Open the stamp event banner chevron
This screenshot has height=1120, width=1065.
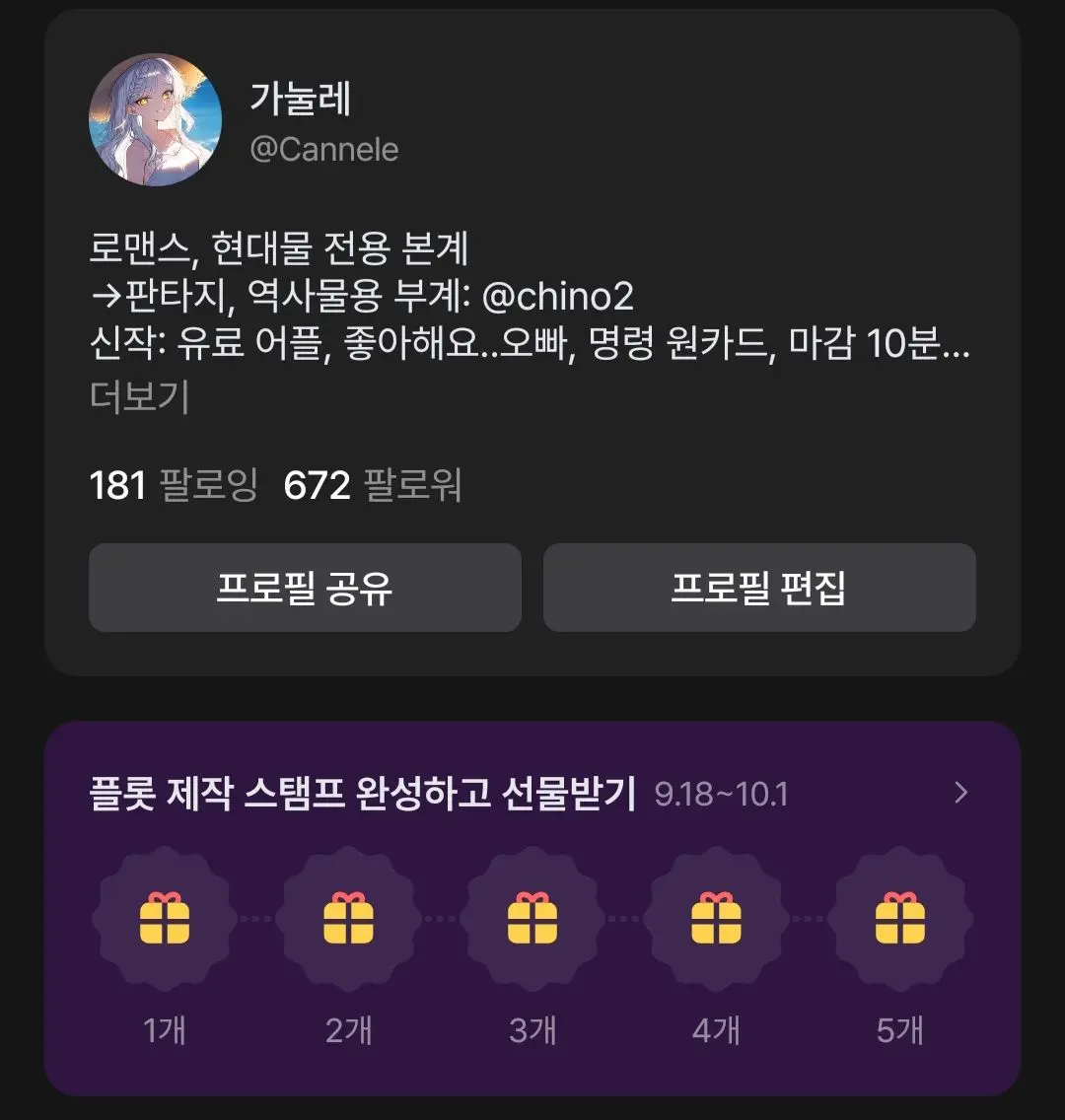coord(960,792)
